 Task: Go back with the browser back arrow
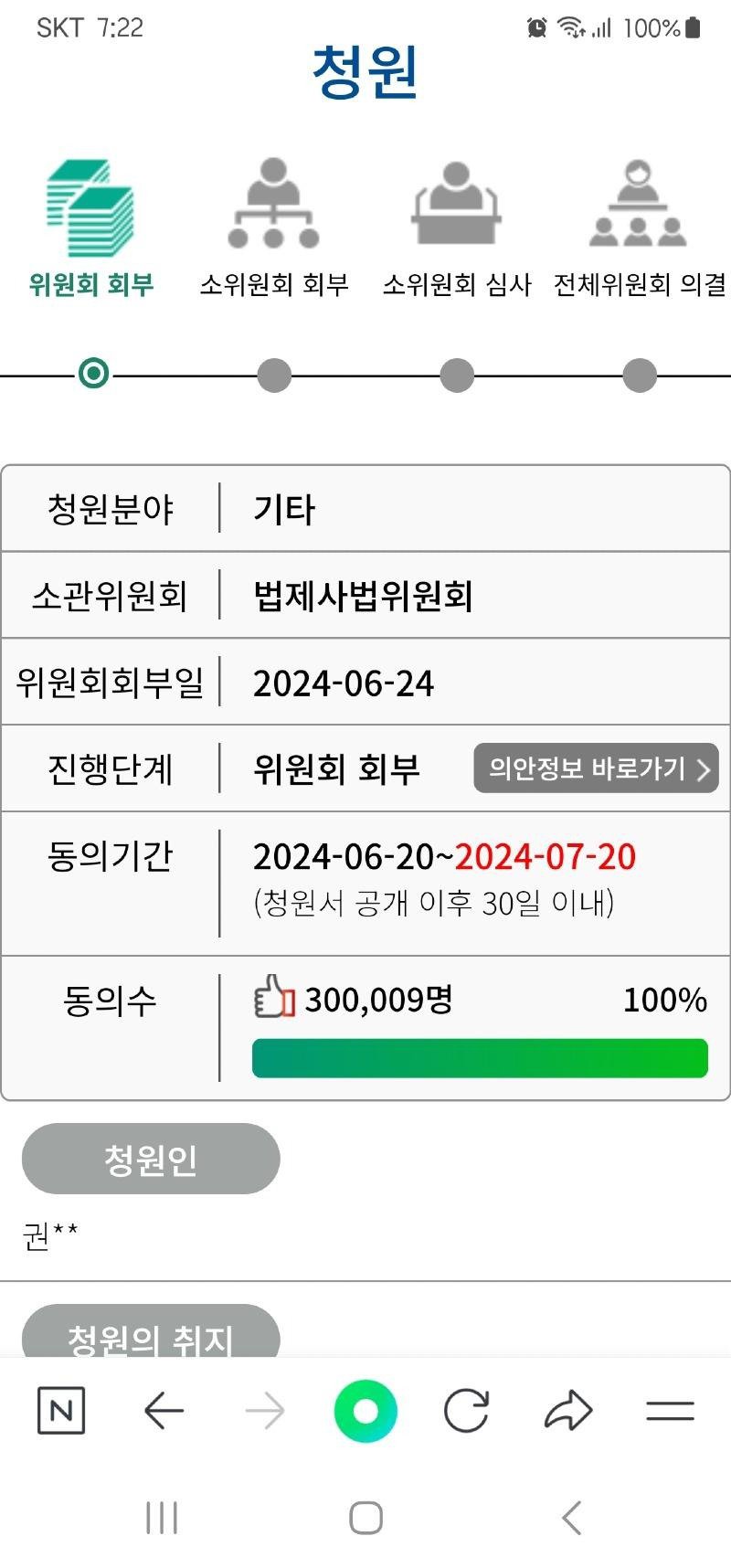(x=164, y=1411)
